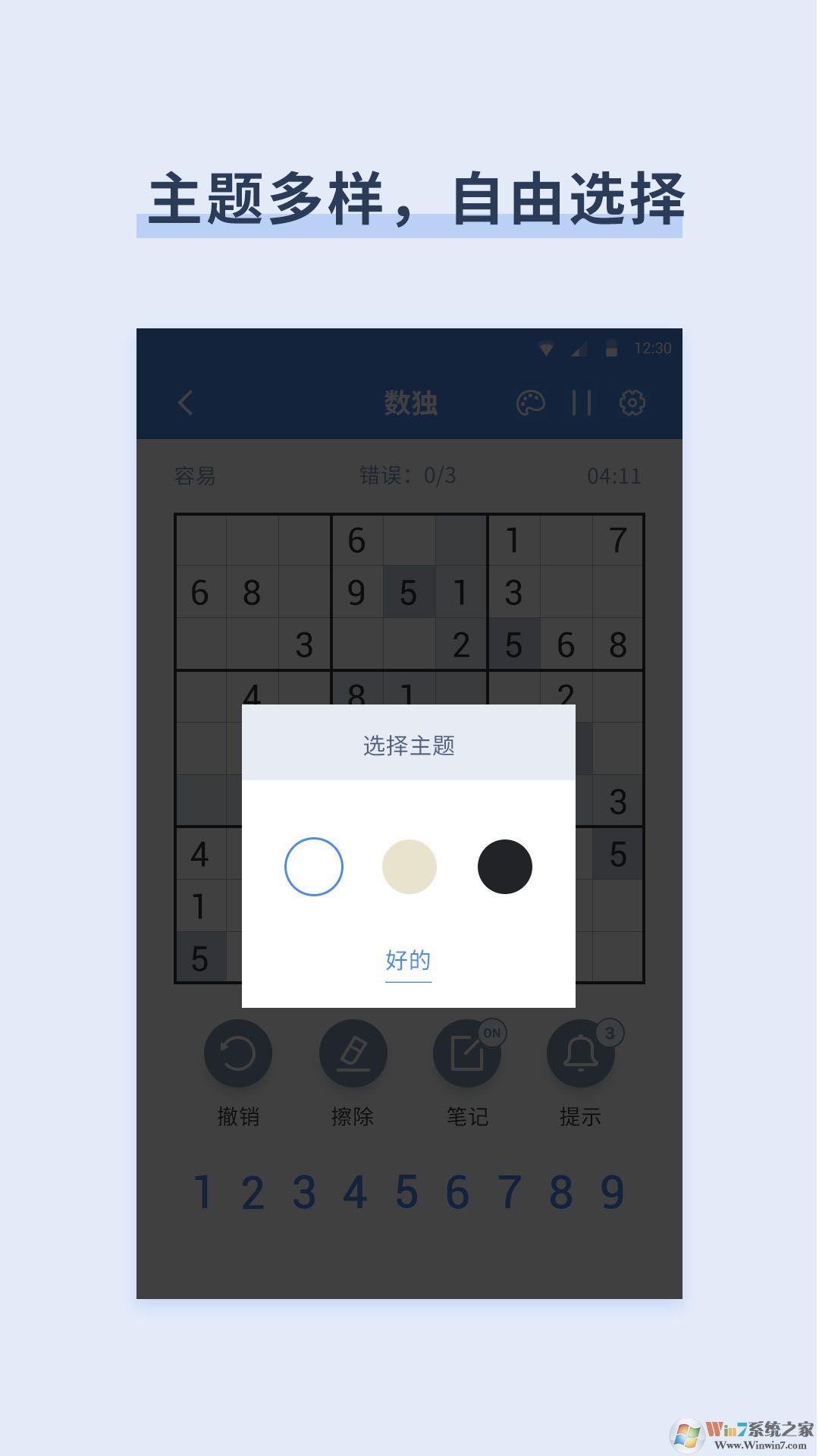Open the notes 笔记 pencil icon
The height and width of the screenshot is (1456, 819).
466,1053
